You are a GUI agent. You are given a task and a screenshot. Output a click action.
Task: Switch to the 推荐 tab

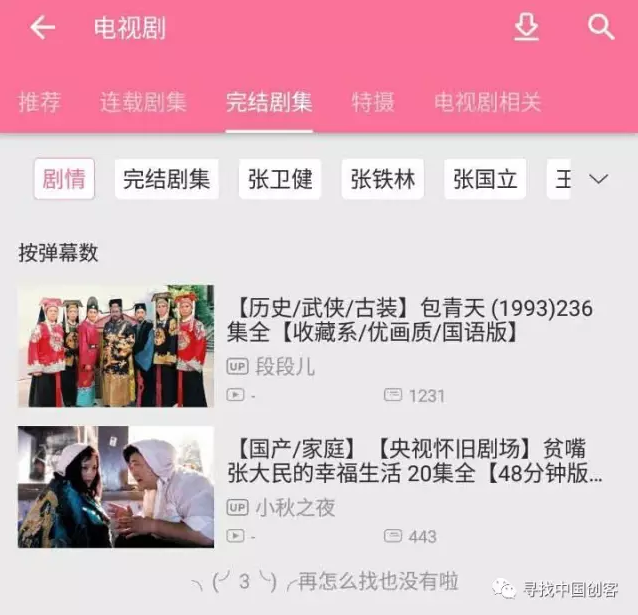40,102
